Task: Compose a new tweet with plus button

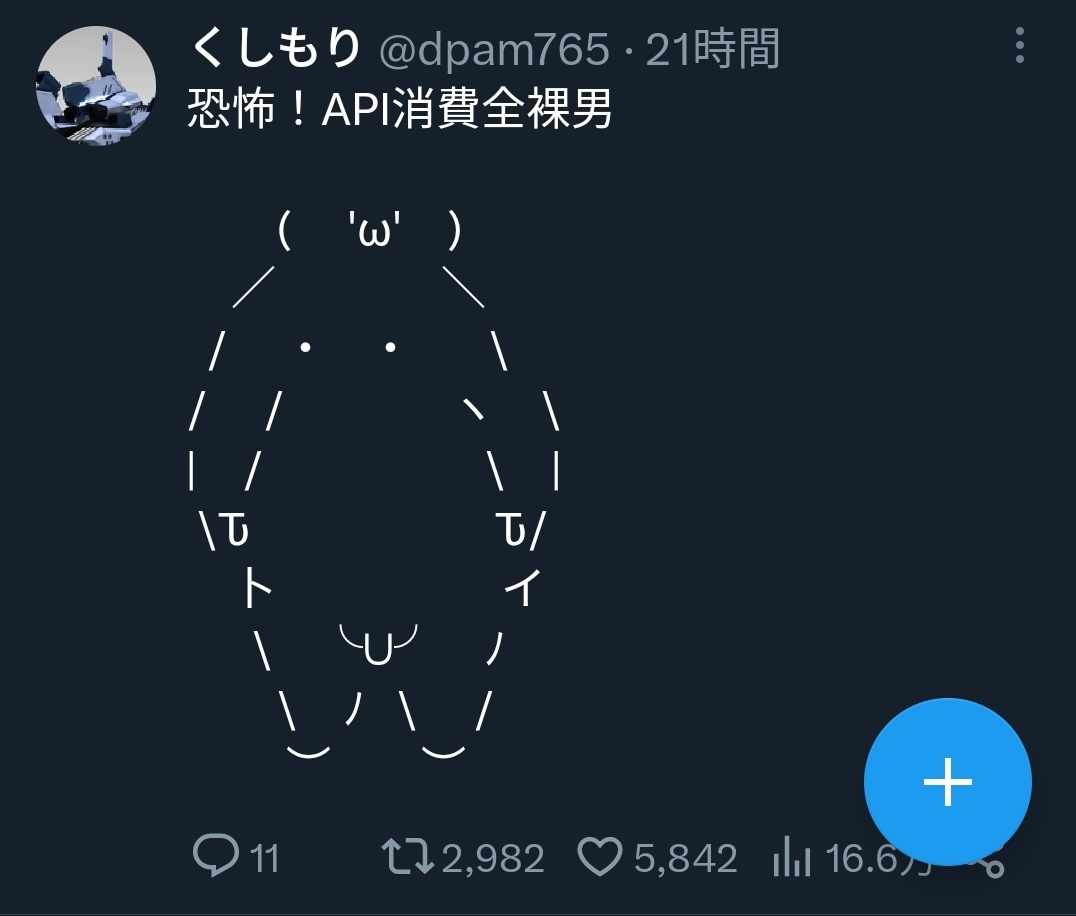Action: tap(947, 782)
